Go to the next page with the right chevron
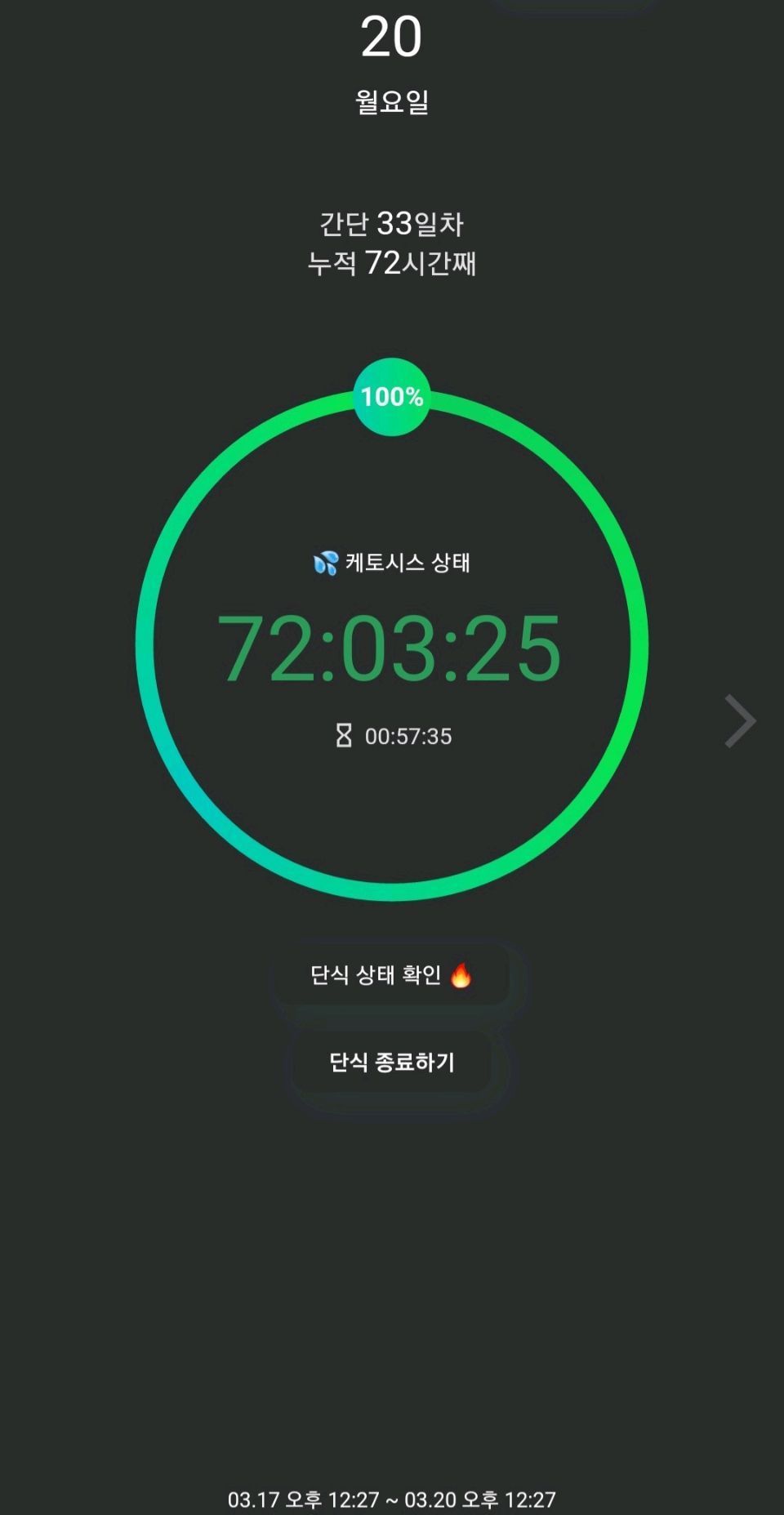Screen dimensions: 784x1515 [x=740, y=721]
